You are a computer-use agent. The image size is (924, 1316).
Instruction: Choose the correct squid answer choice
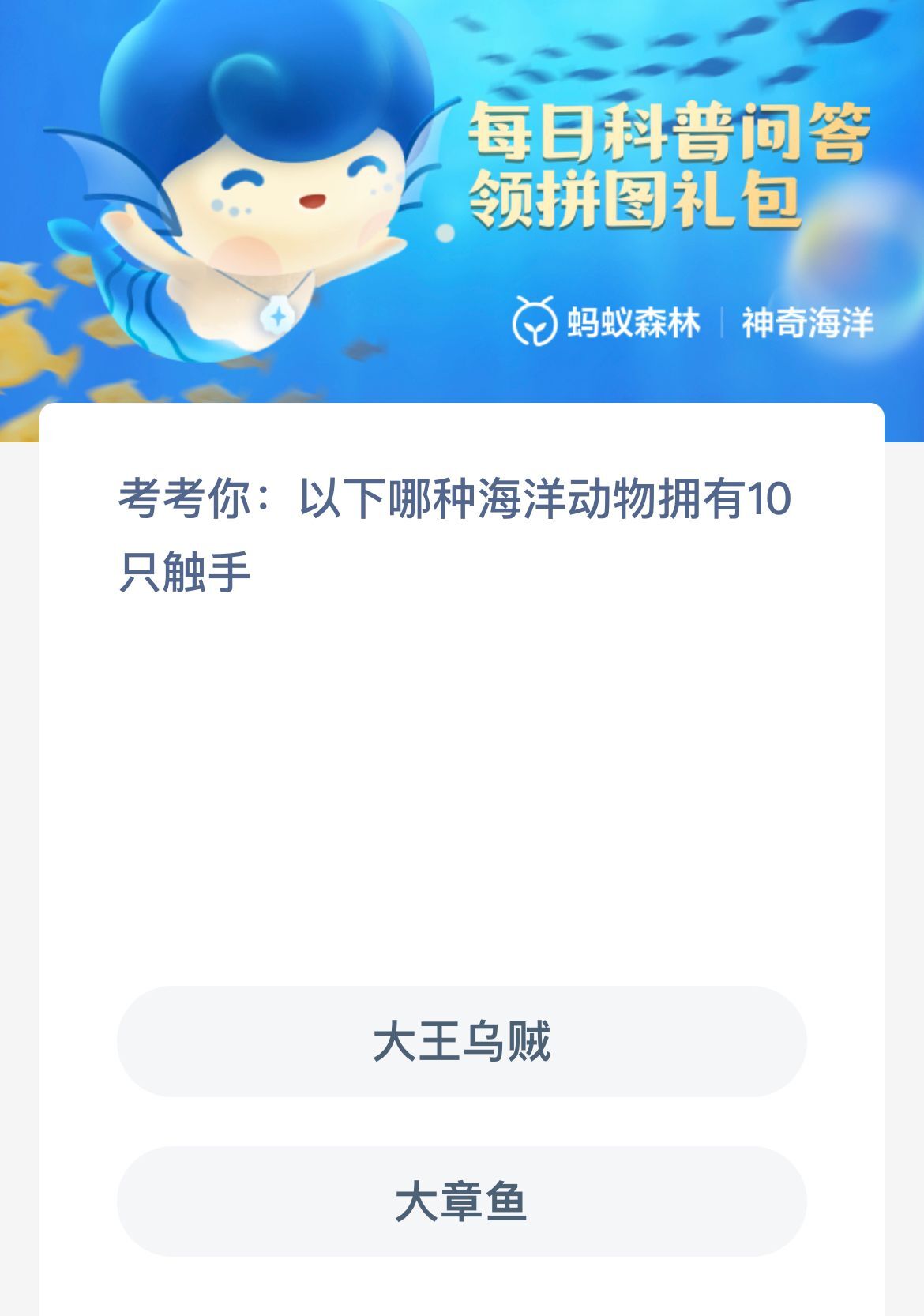click(462, 1044)
